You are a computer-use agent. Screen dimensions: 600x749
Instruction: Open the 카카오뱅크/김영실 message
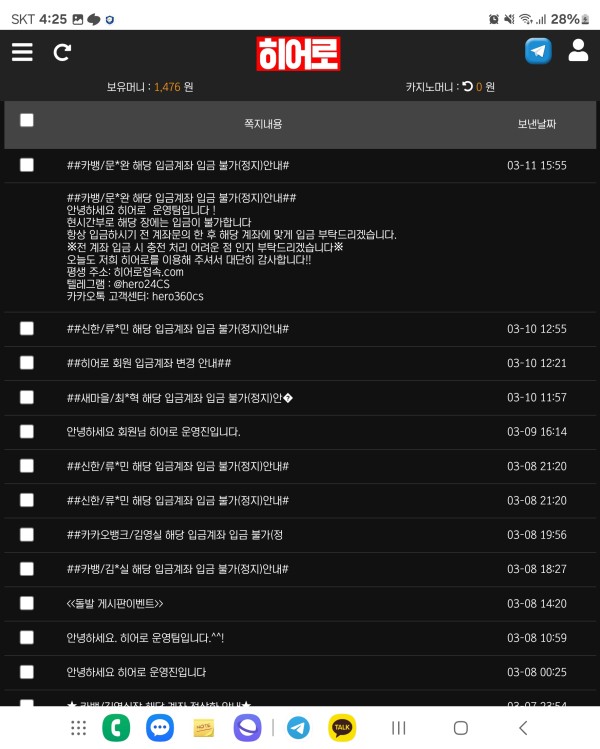tap(175, 535)
